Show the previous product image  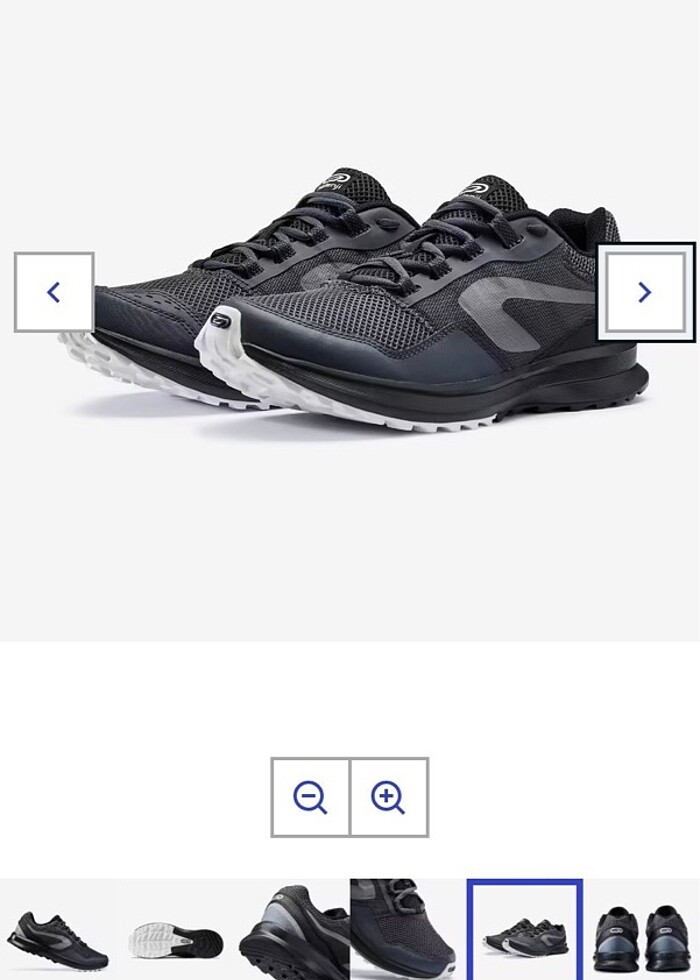coord(54,292)
